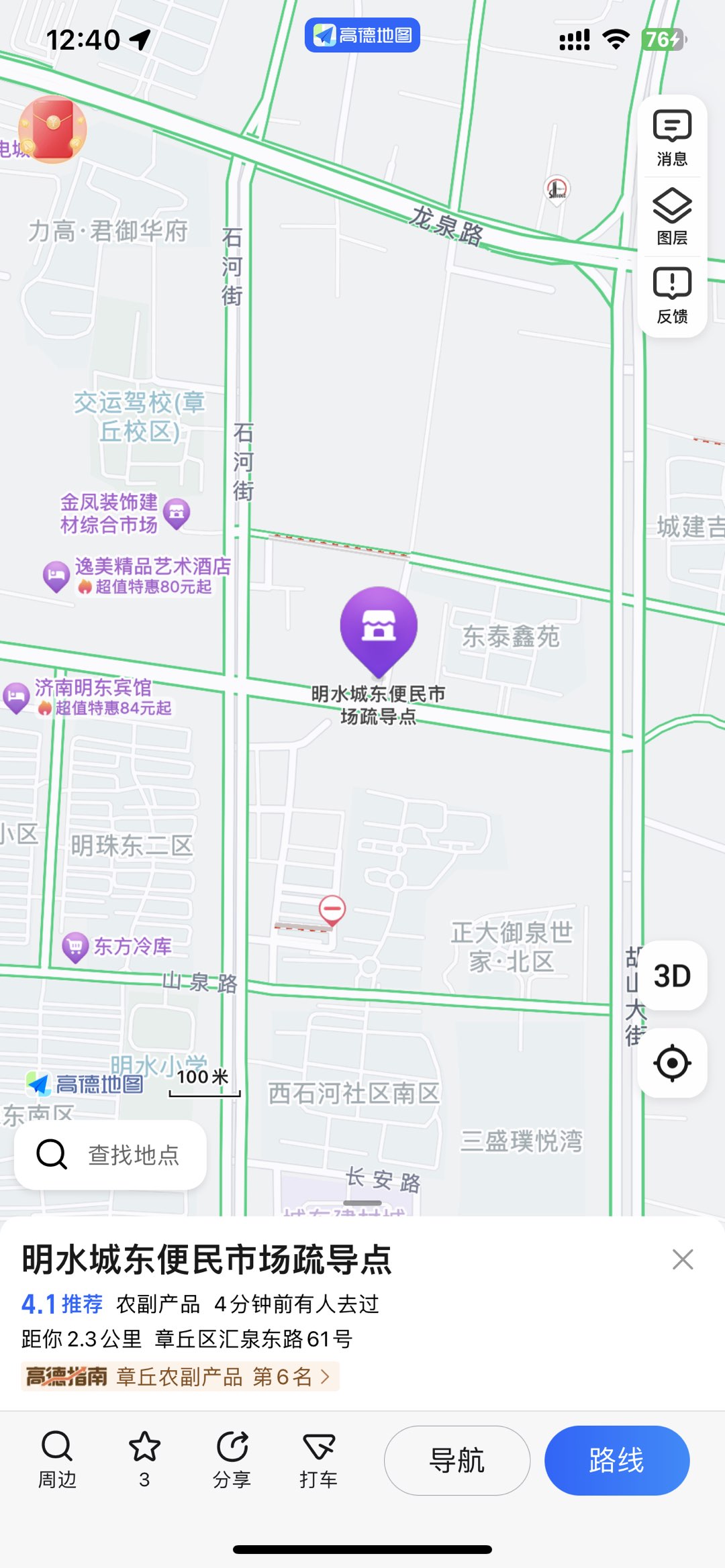Select the 逸美精品艺术酒店 map marker

point(56,575)
